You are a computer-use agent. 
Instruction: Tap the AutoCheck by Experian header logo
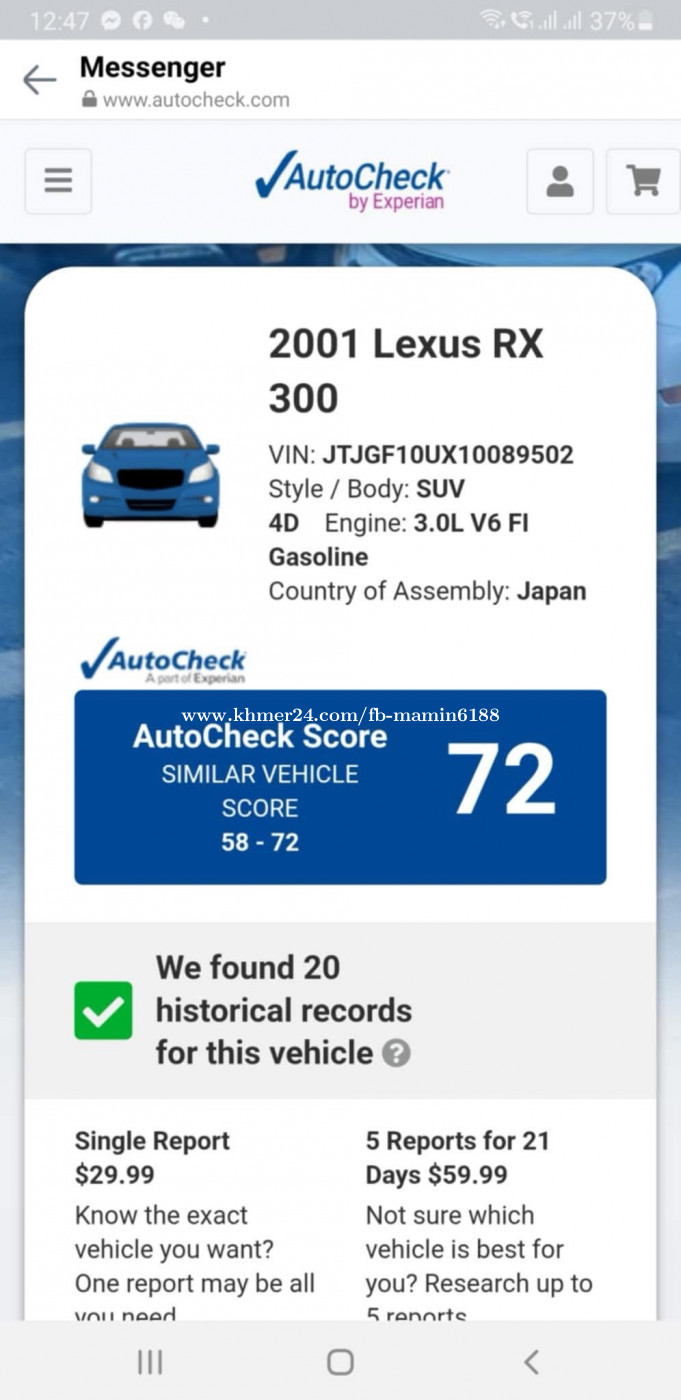[x=351, y=181]
